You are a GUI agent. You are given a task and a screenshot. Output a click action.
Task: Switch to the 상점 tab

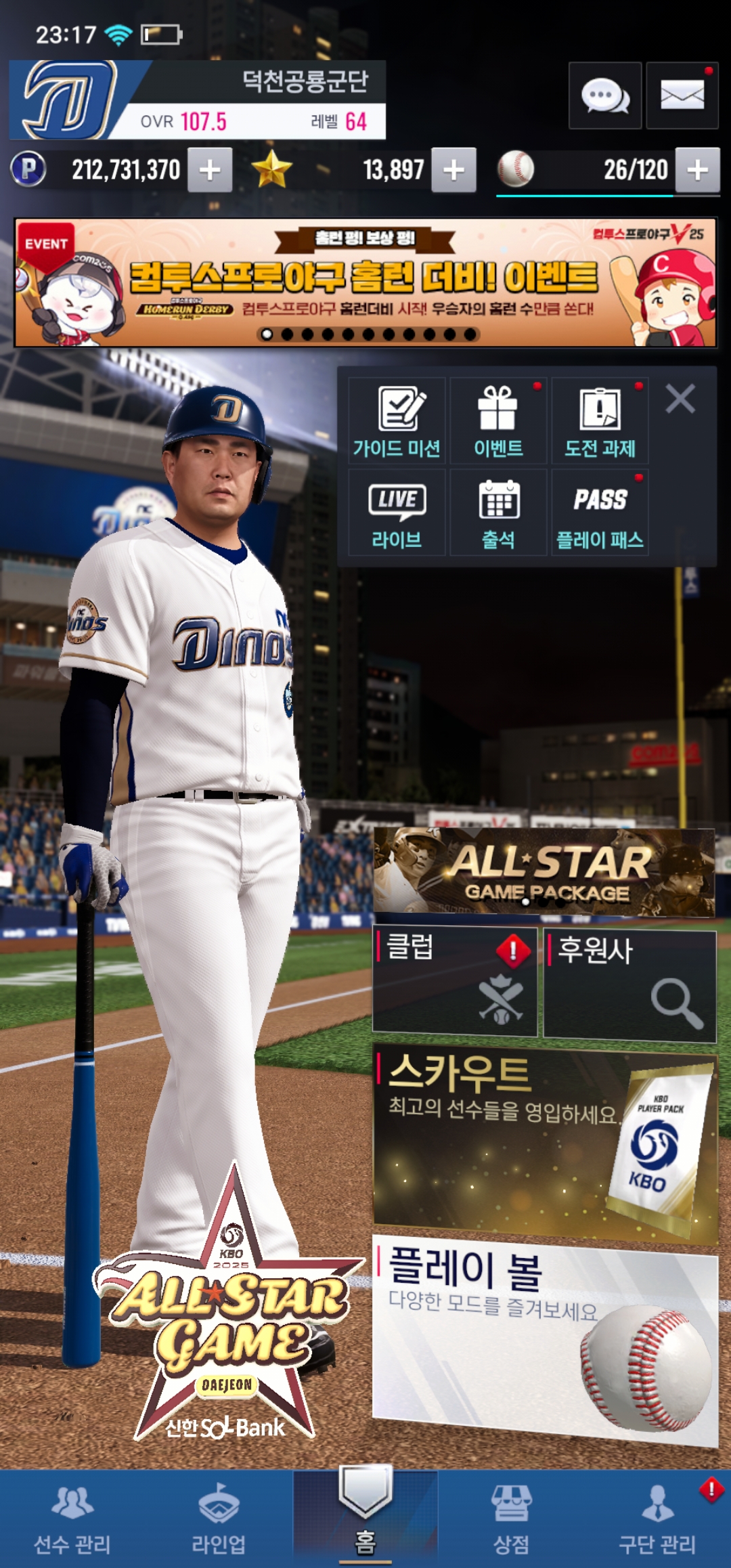pyautogui.click(x=511, y=1520)
